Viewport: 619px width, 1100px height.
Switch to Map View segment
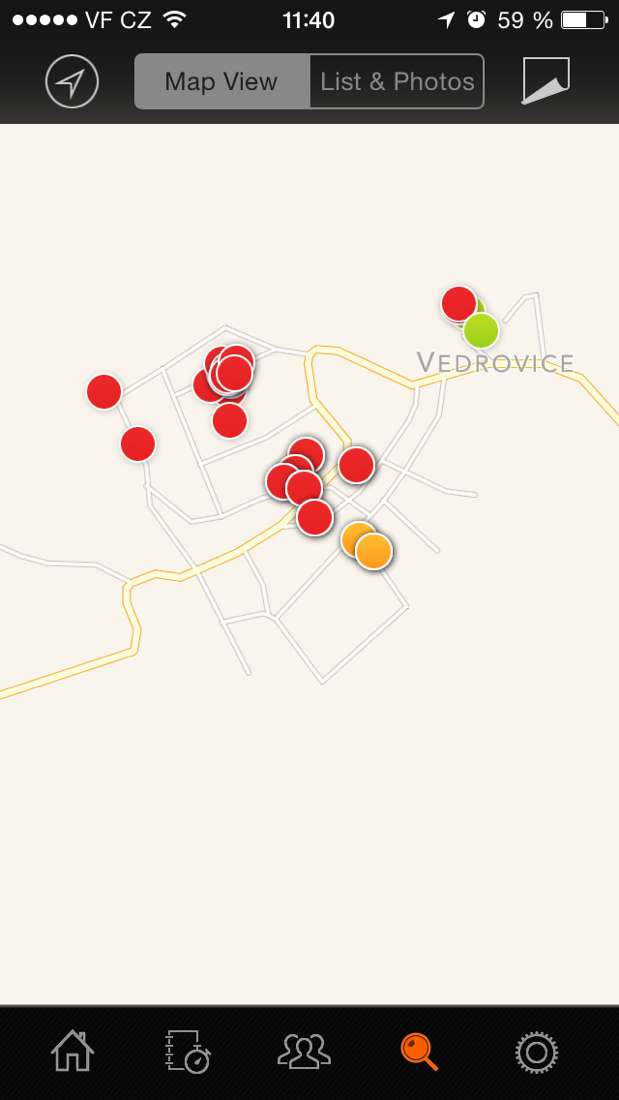(x=221, y=82)
